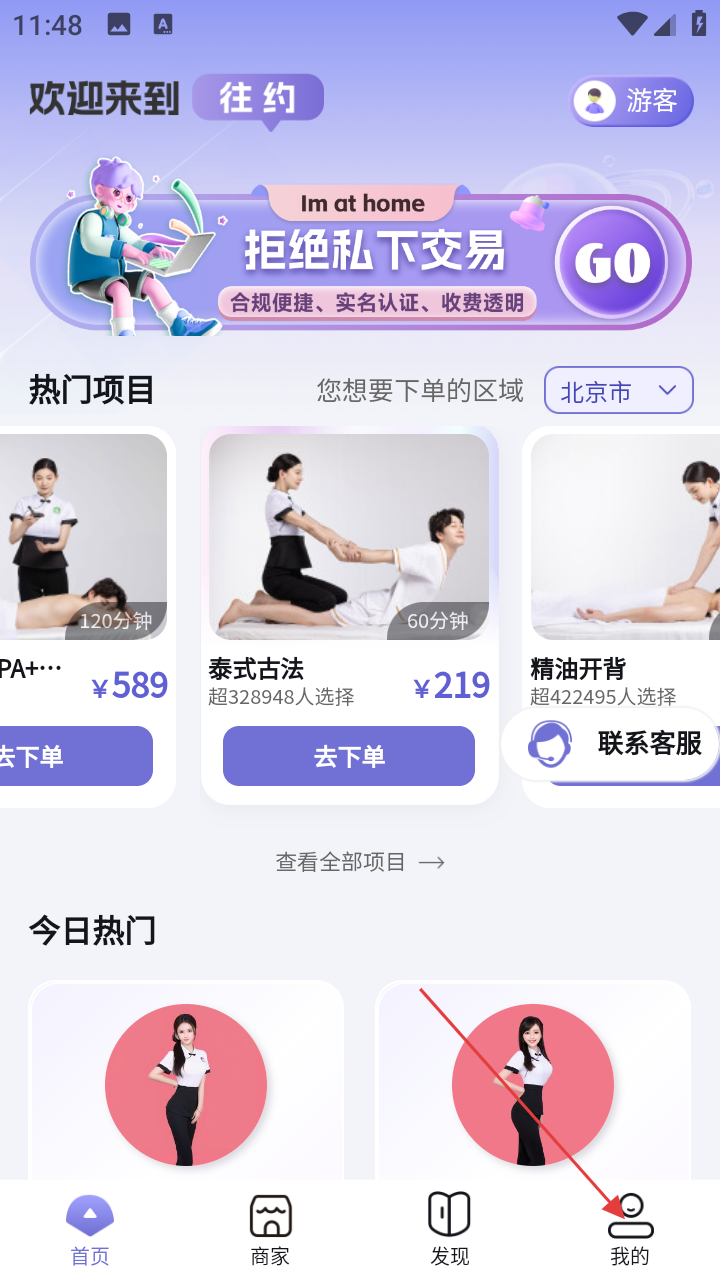Contact support via 联系客服
This screenshot has width=720, height=1280.
[x=612, y=743]
